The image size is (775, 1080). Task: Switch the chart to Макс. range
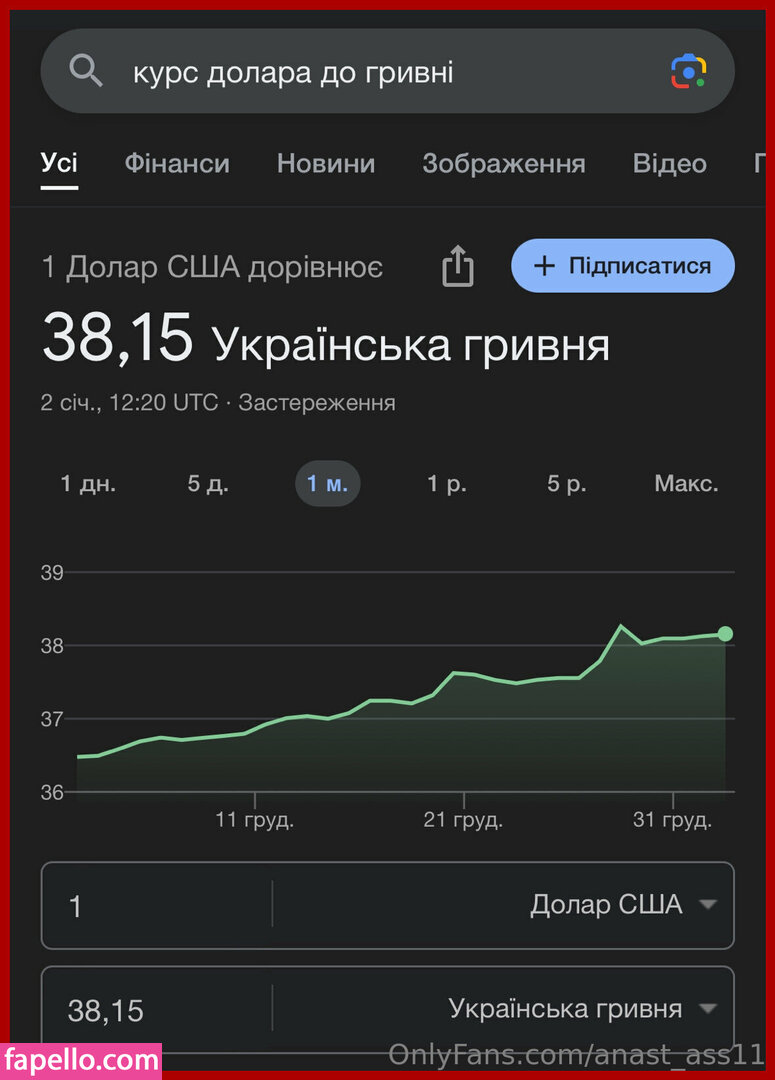coord(686,484)
